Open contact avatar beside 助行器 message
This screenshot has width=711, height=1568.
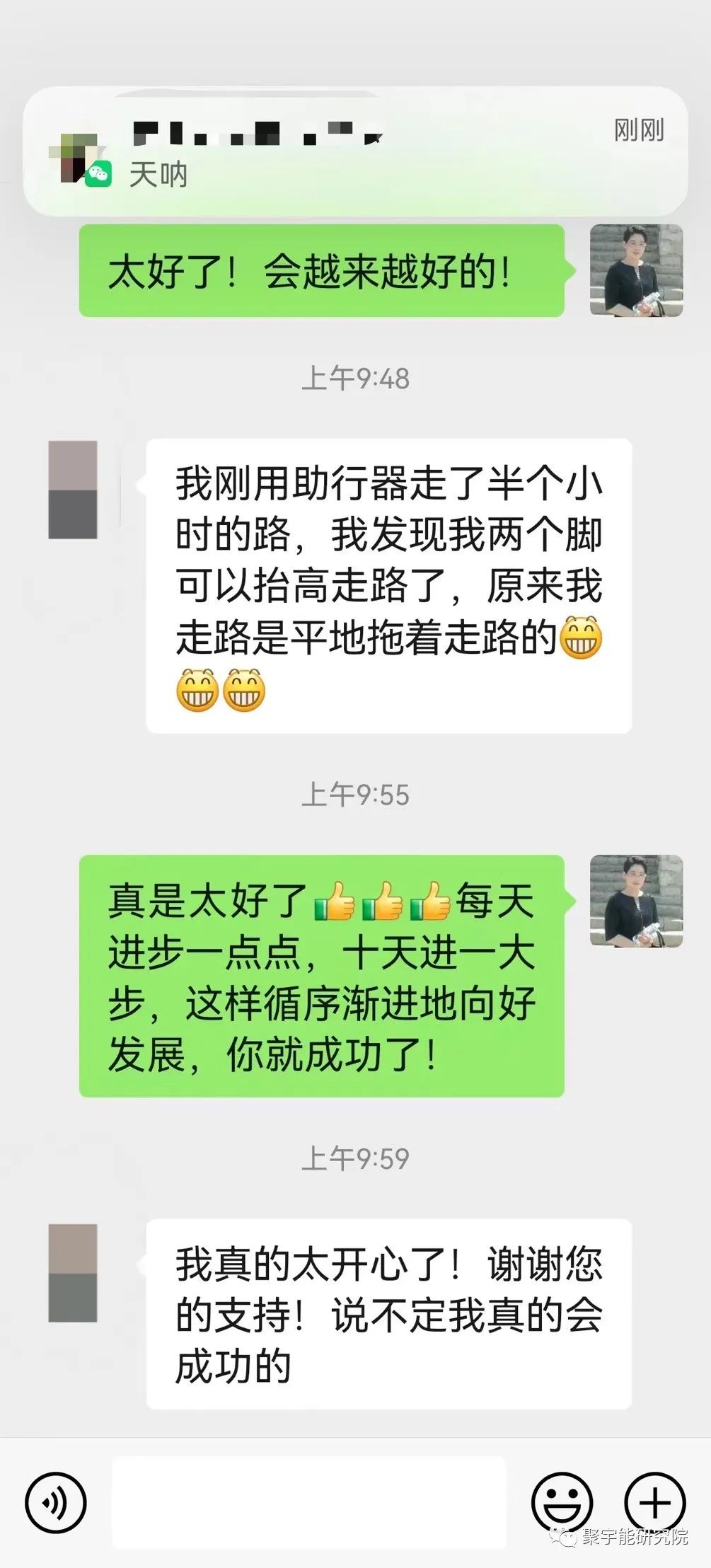coord(73,490)
